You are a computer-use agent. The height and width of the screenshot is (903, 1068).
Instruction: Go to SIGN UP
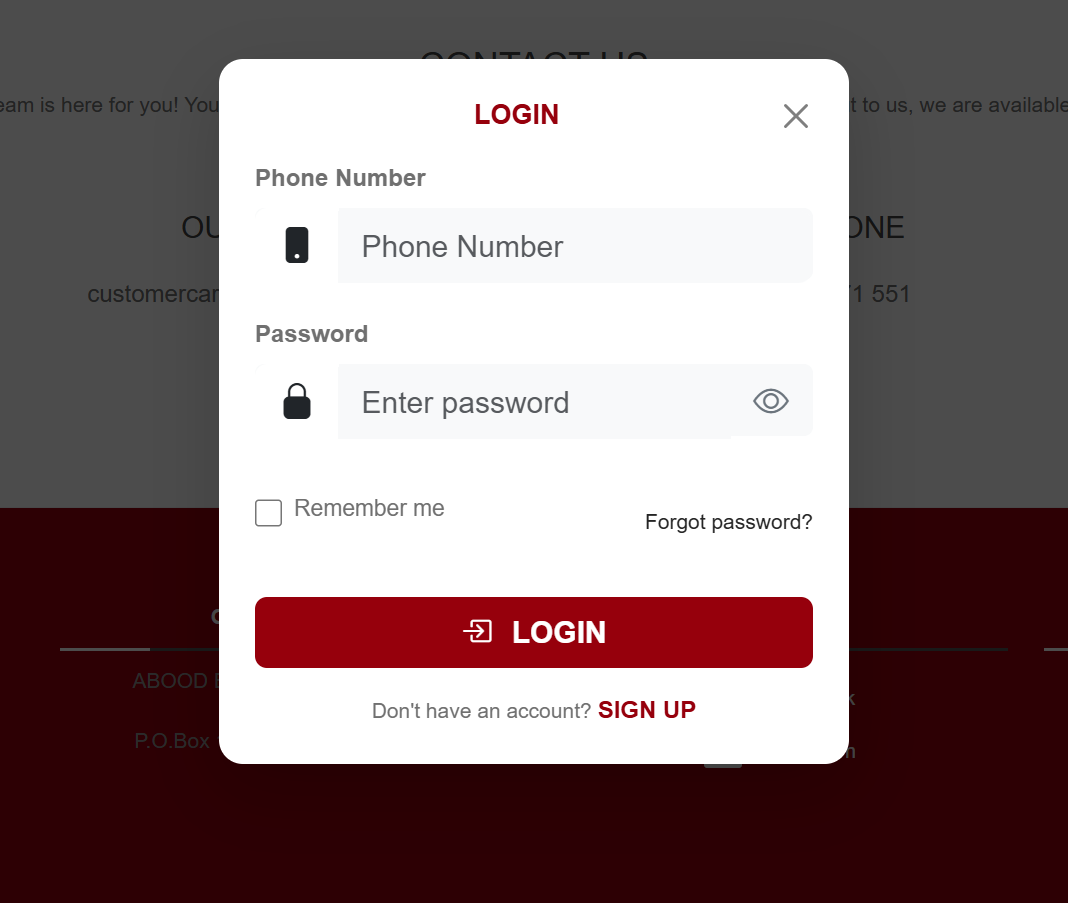click(x=646, y=710)
